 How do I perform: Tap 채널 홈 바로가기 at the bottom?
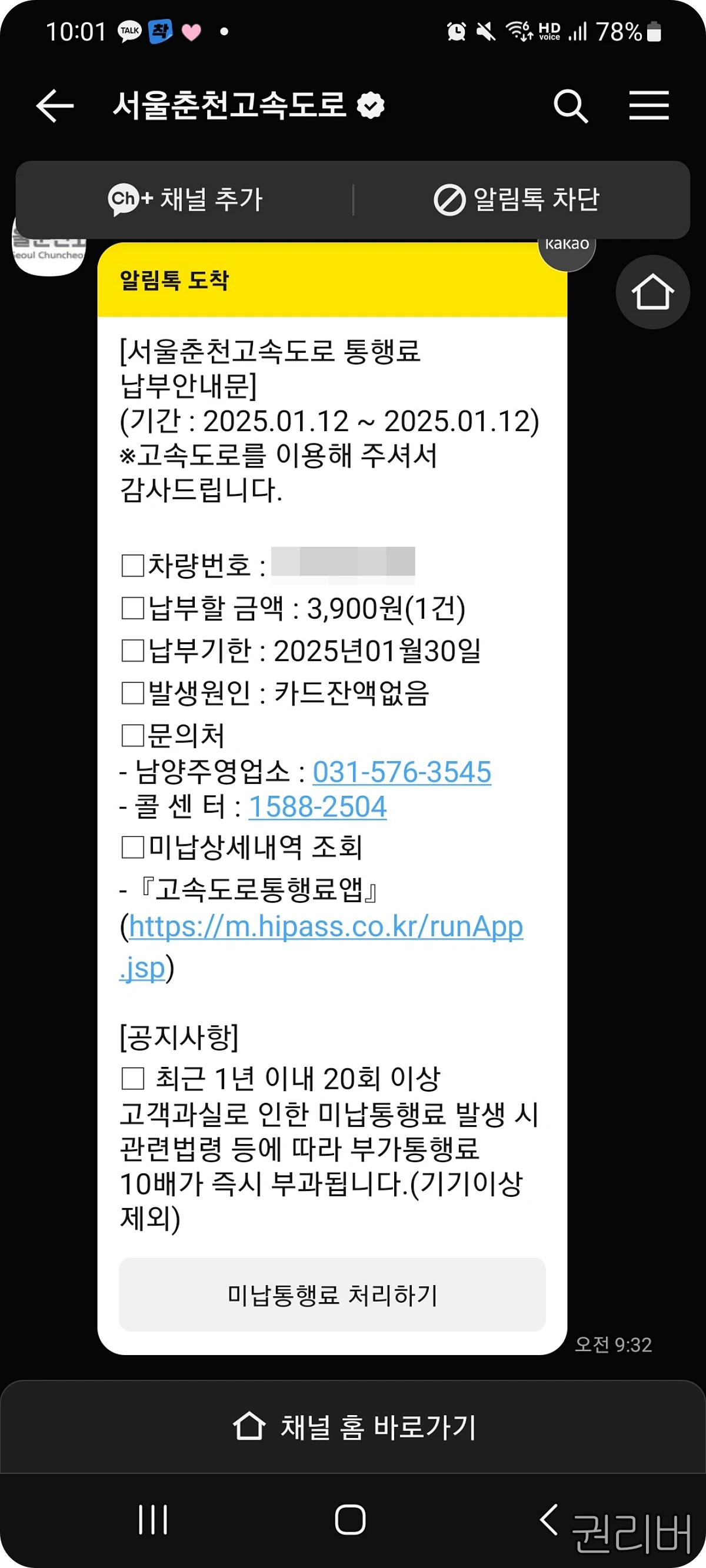[x=352, y=1427]
